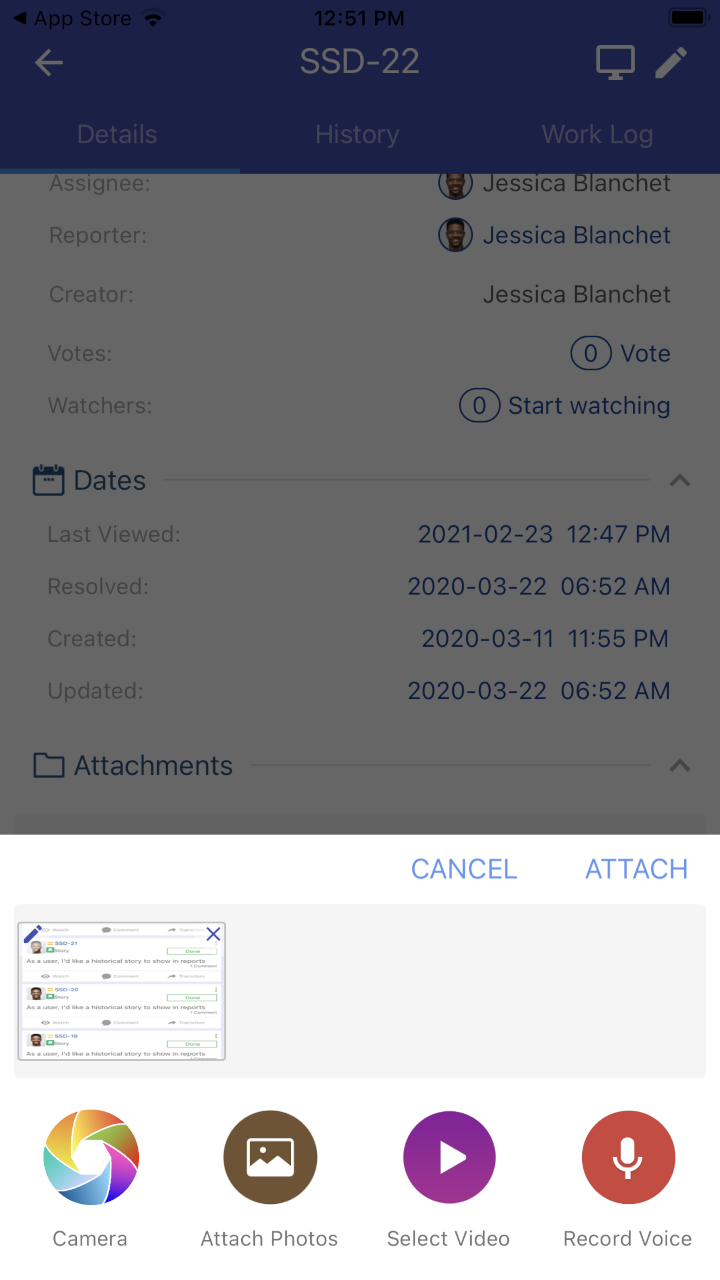Tap CANCEL to dismiss attachment sheet
The height and width of the screenshot is (1280, 720).
coord(464,868)
